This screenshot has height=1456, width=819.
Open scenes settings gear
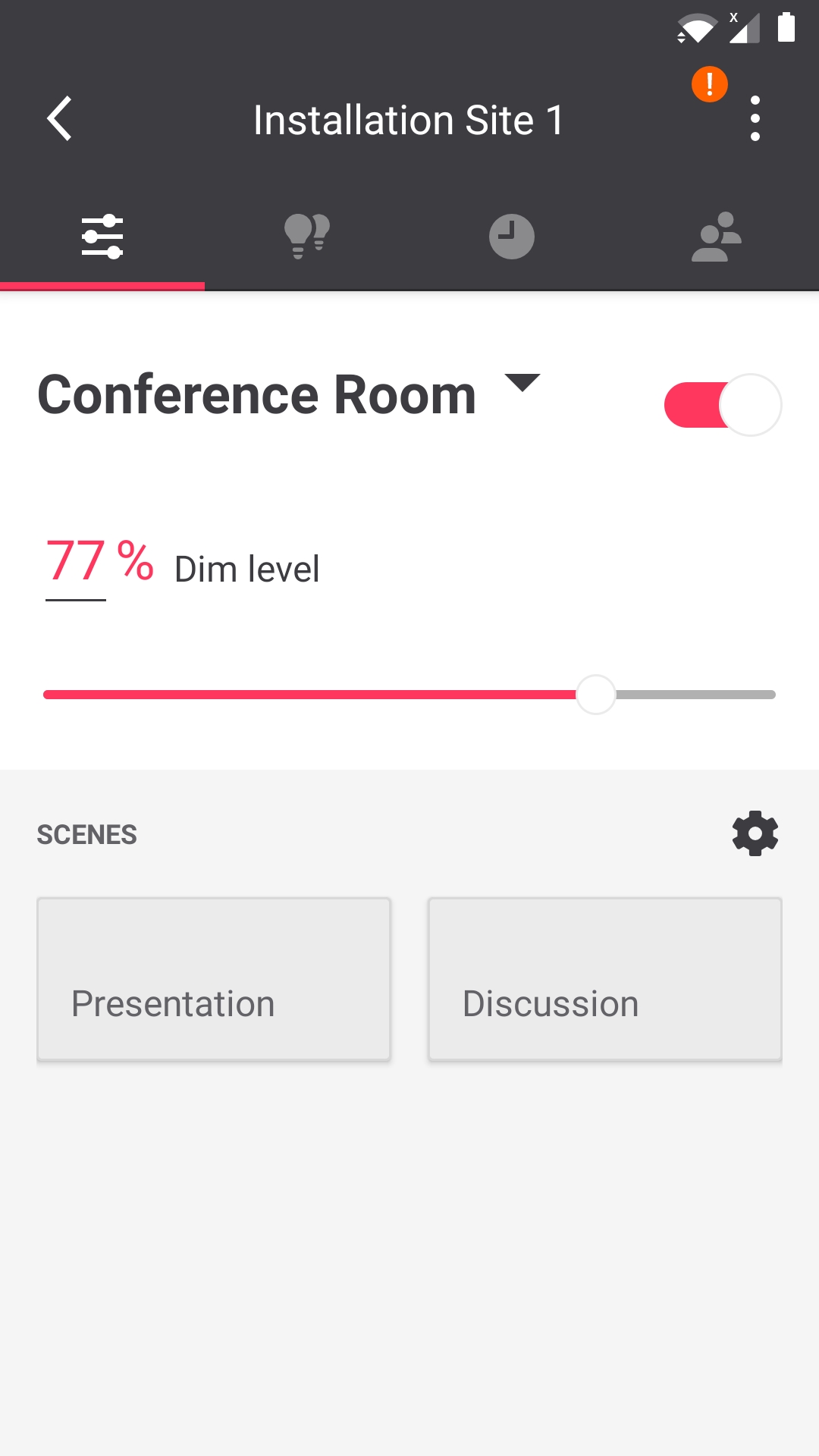pos(755,833)
